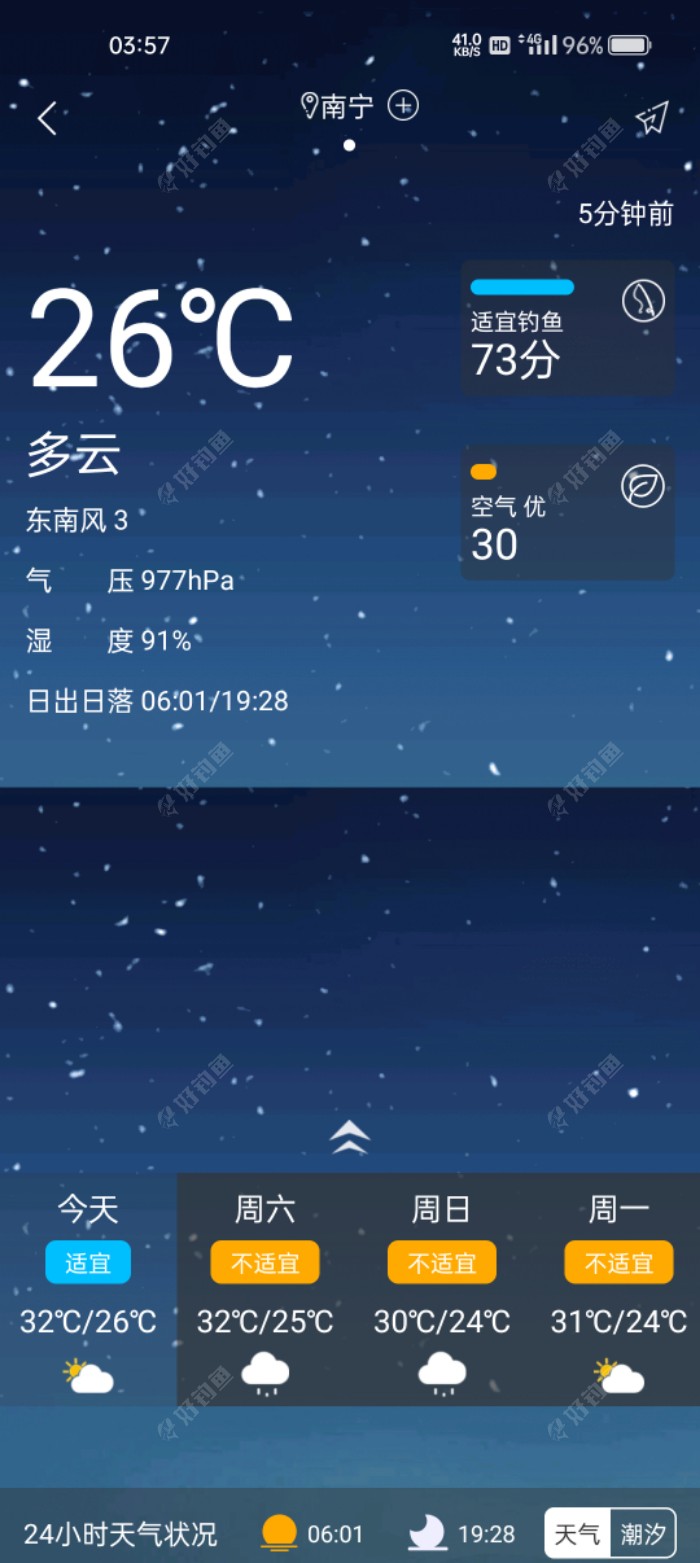Expand the panel with the double up arrow

[x=349, y=1137]
